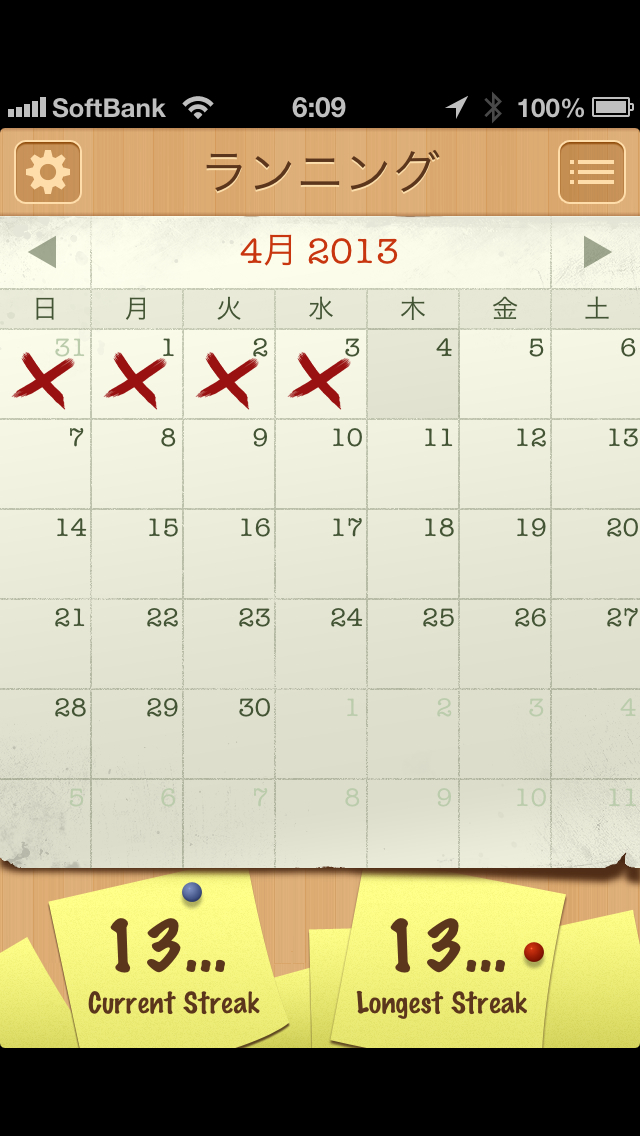Go to the previous month
Viewport: 640px width, 1136px height.
click(x=42, y=252)
